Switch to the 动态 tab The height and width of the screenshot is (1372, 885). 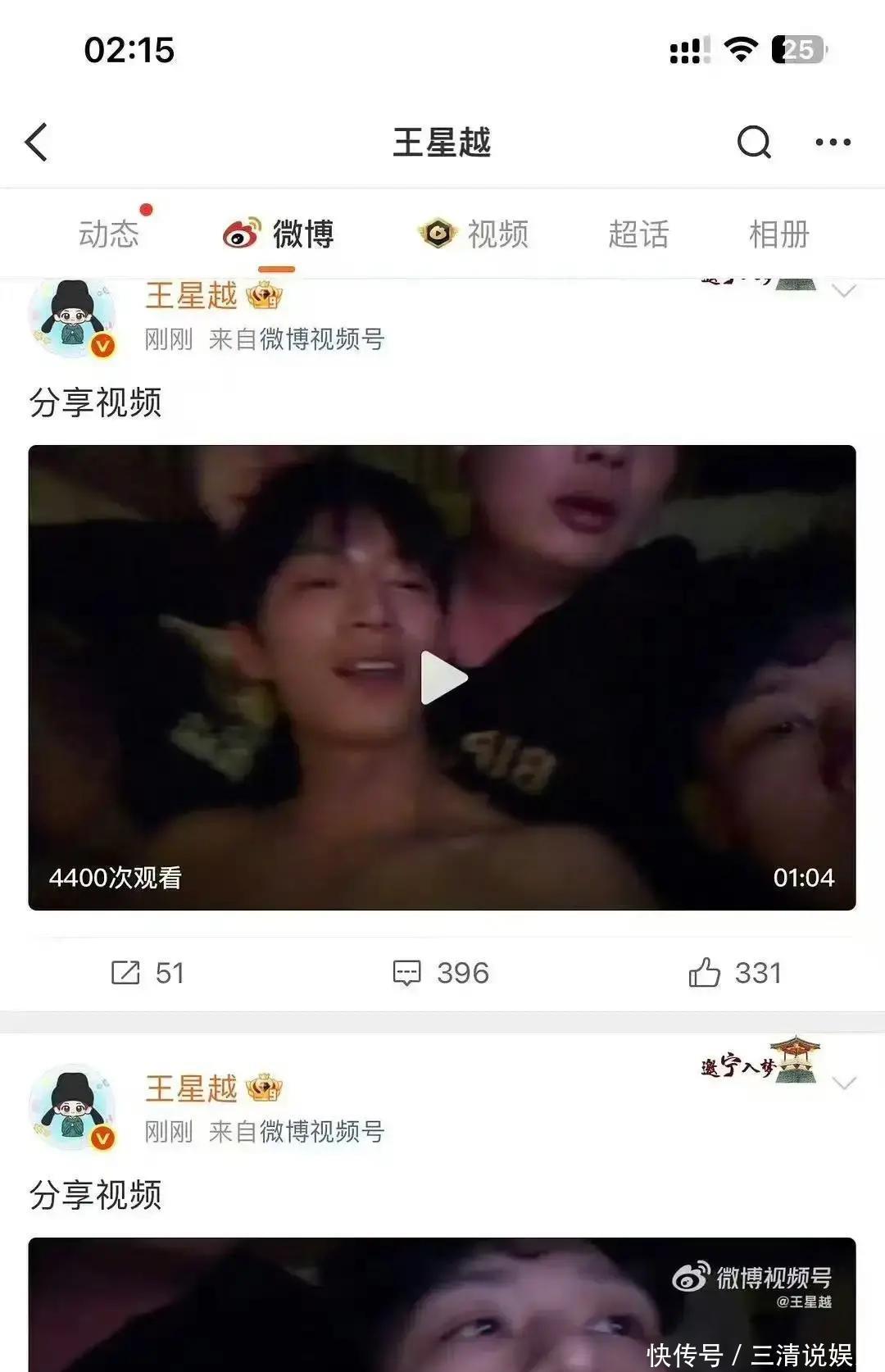(109, 234)
